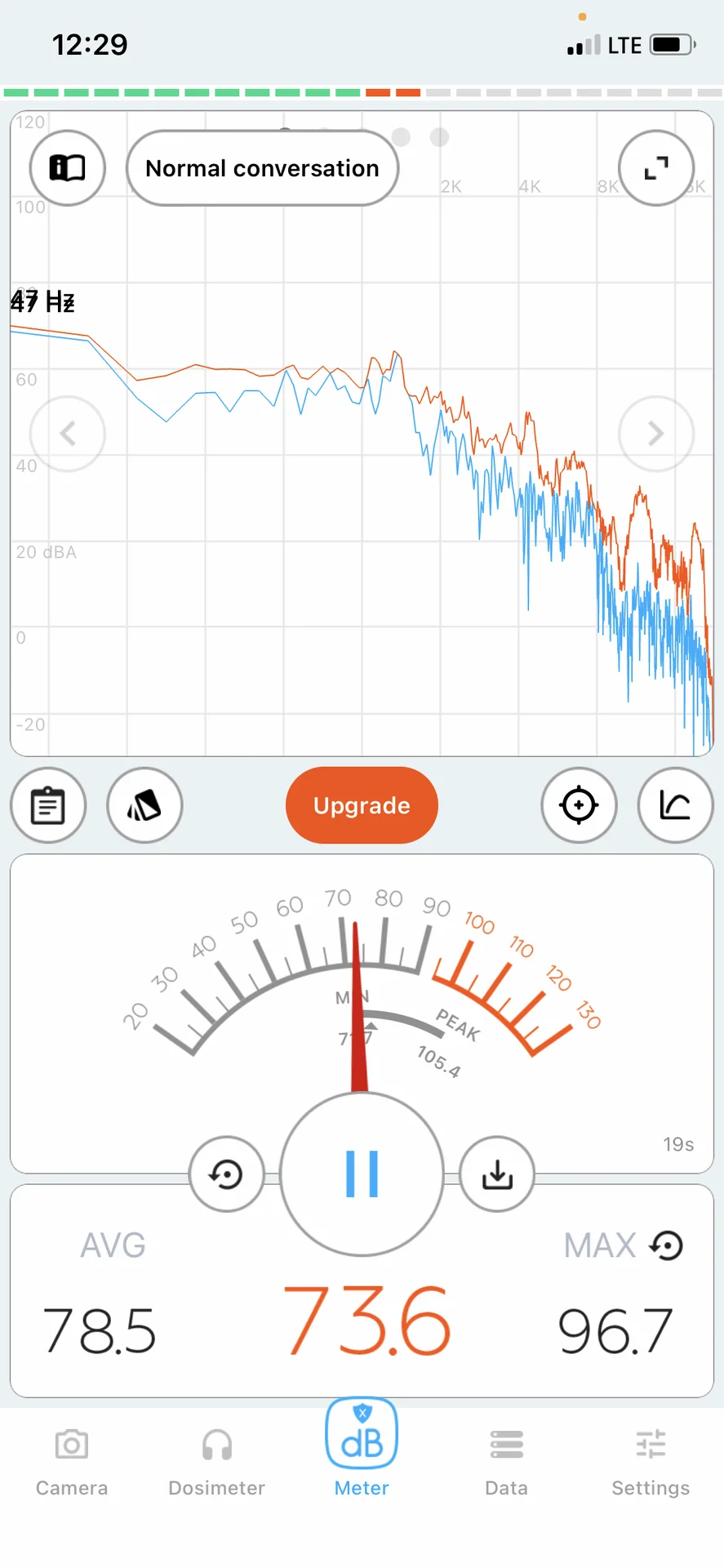Tap the Normal conversation label

tap(262, 168)
